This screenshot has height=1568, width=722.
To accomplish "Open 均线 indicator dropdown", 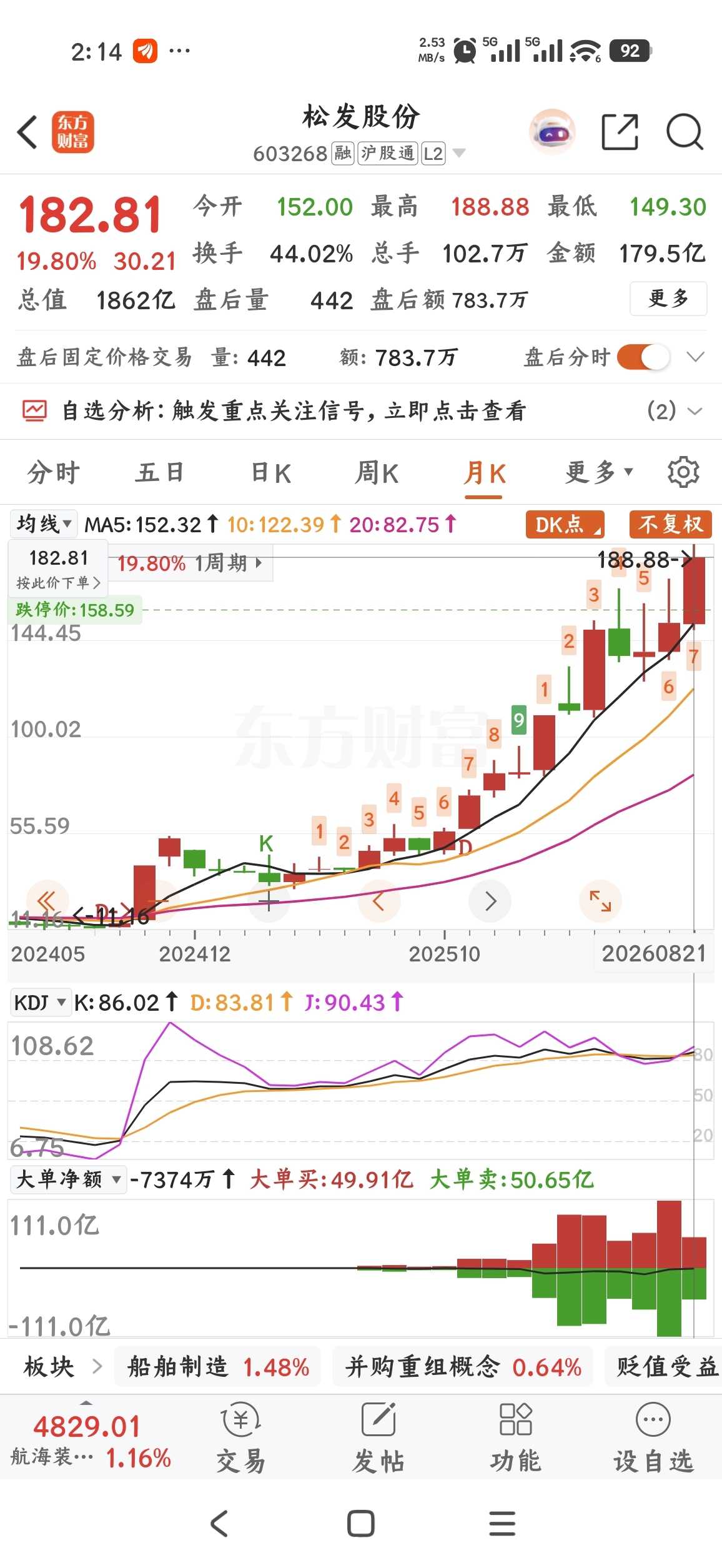I will tap(44, 523).
